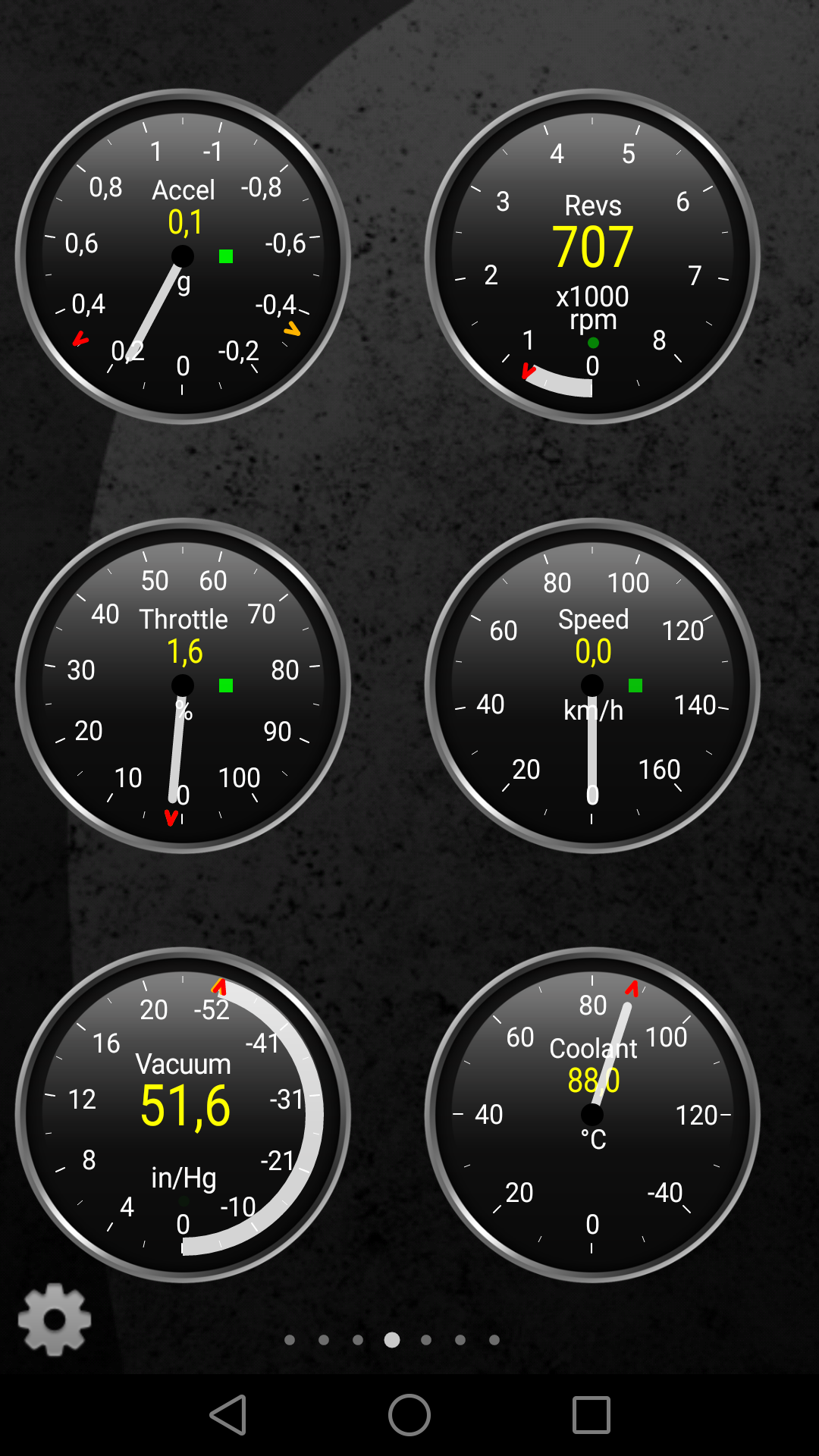Select the Revs rpm gauge
Image resolution: width=819 pixels, height=1456 pixels.
click(592, 256)
